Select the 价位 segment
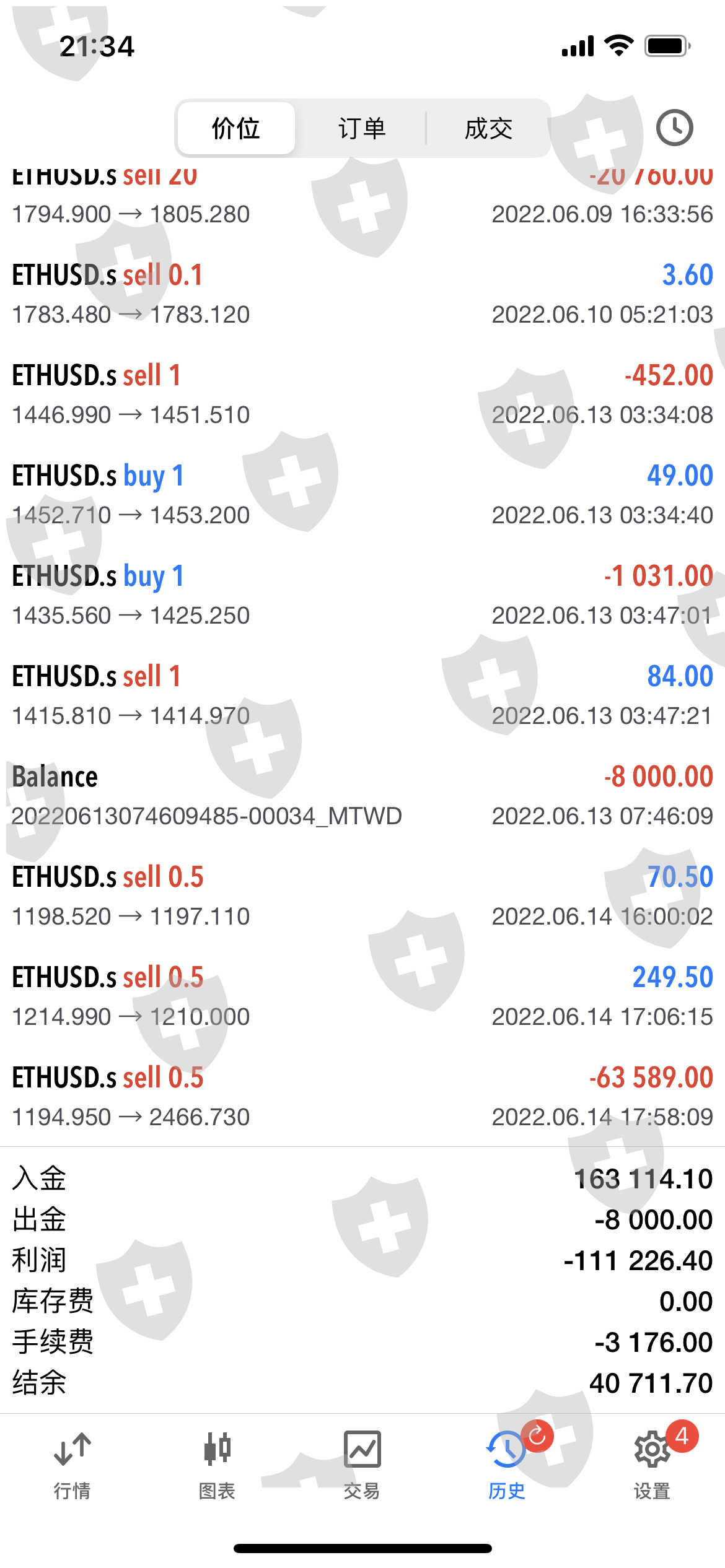The image size is (725, 1568). coord(235,129)
